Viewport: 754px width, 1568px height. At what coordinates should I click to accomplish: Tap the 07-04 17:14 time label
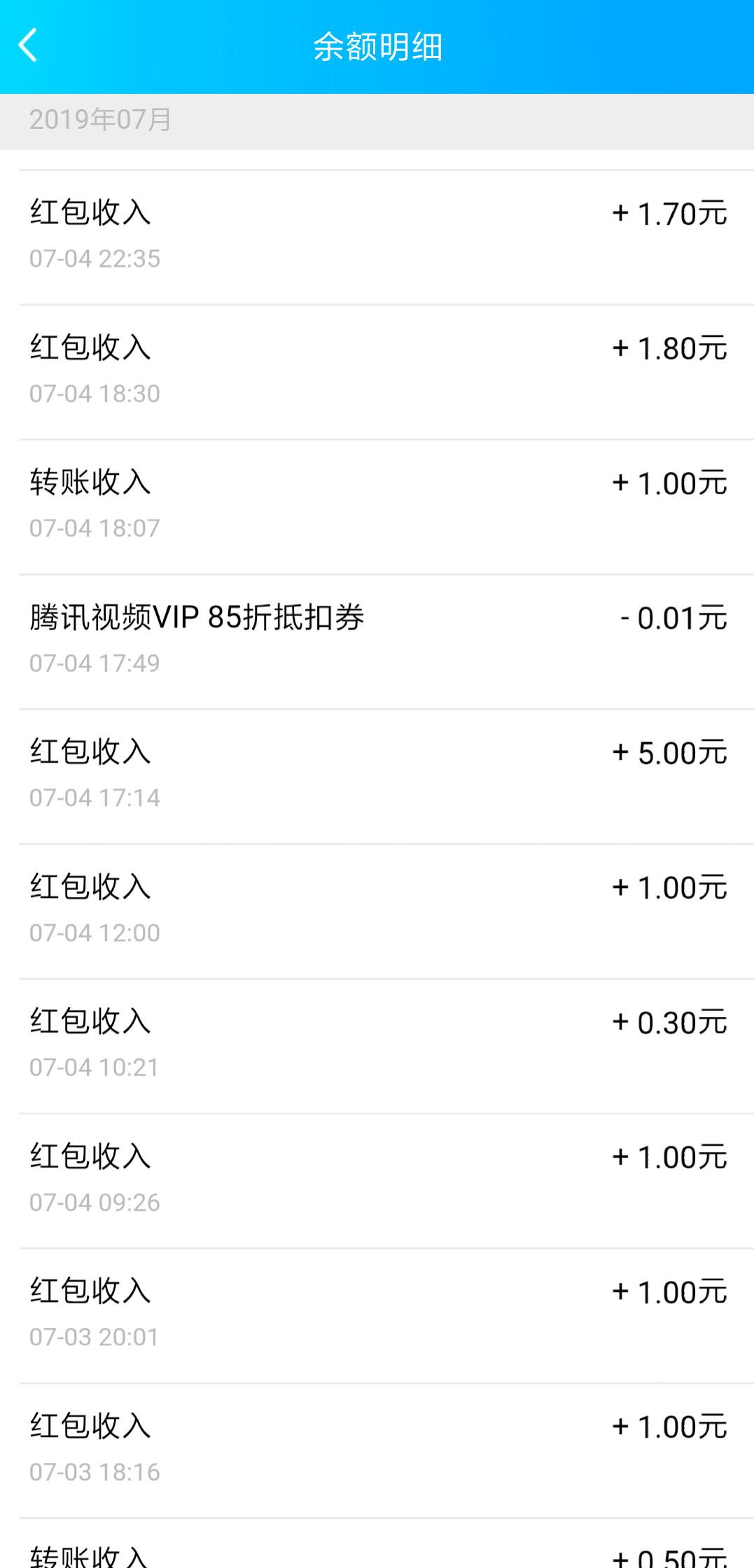tap(95, 797)
